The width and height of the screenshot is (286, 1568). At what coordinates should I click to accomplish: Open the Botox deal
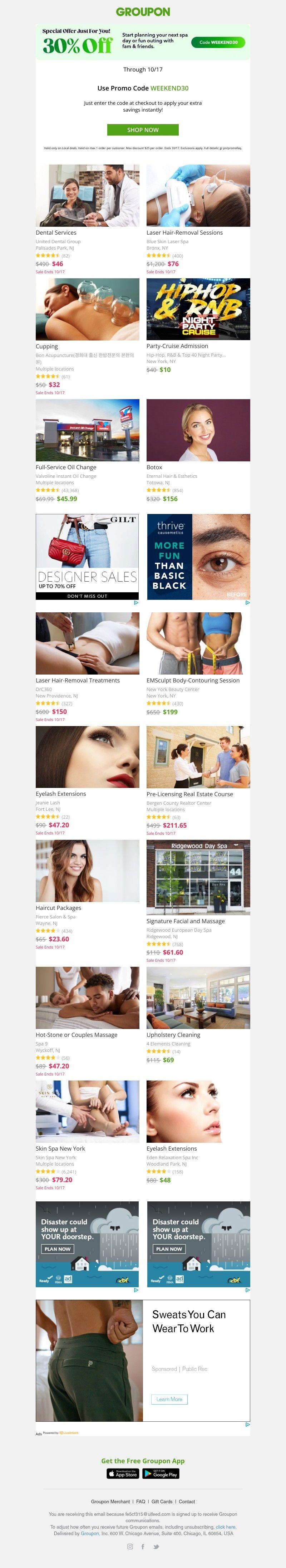[198, 430]
